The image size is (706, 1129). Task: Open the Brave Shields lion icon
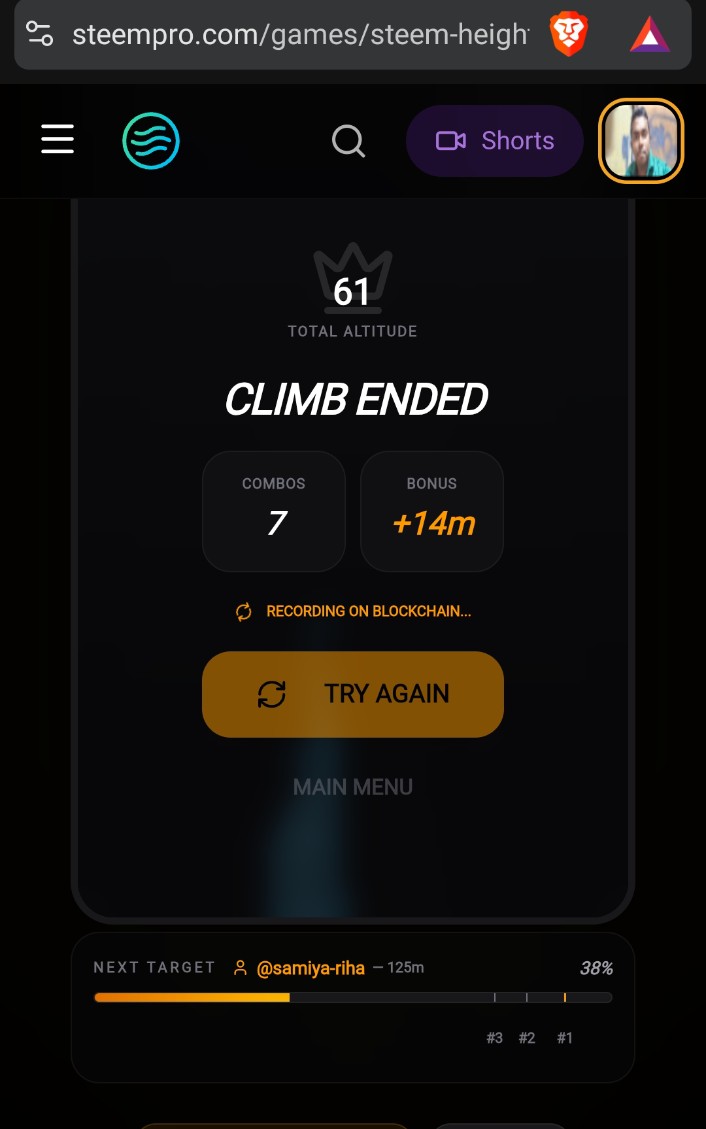[x=569, y=35]
